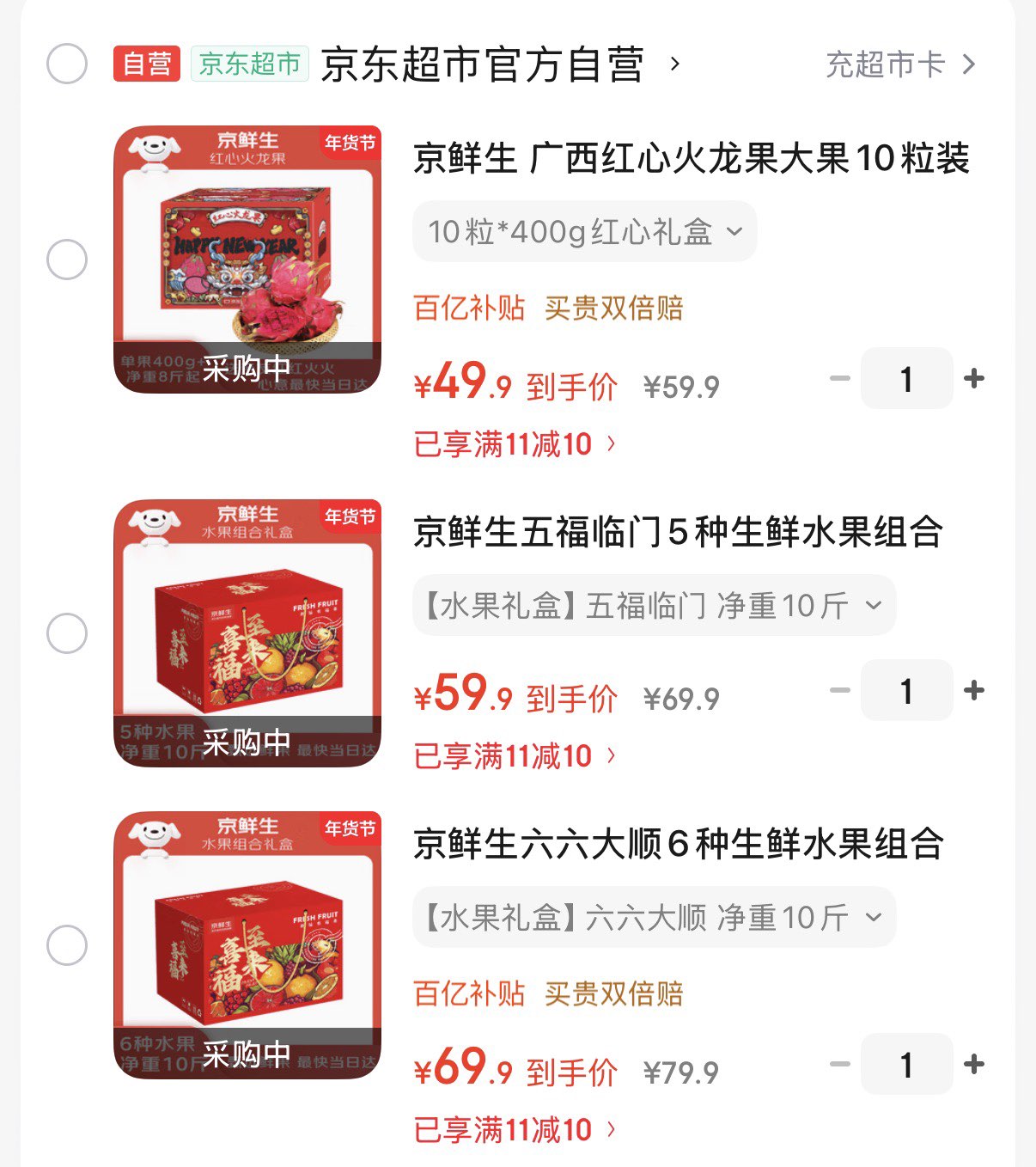Increase quantity of 红心火龙果大果

click(x=973, y=378)
